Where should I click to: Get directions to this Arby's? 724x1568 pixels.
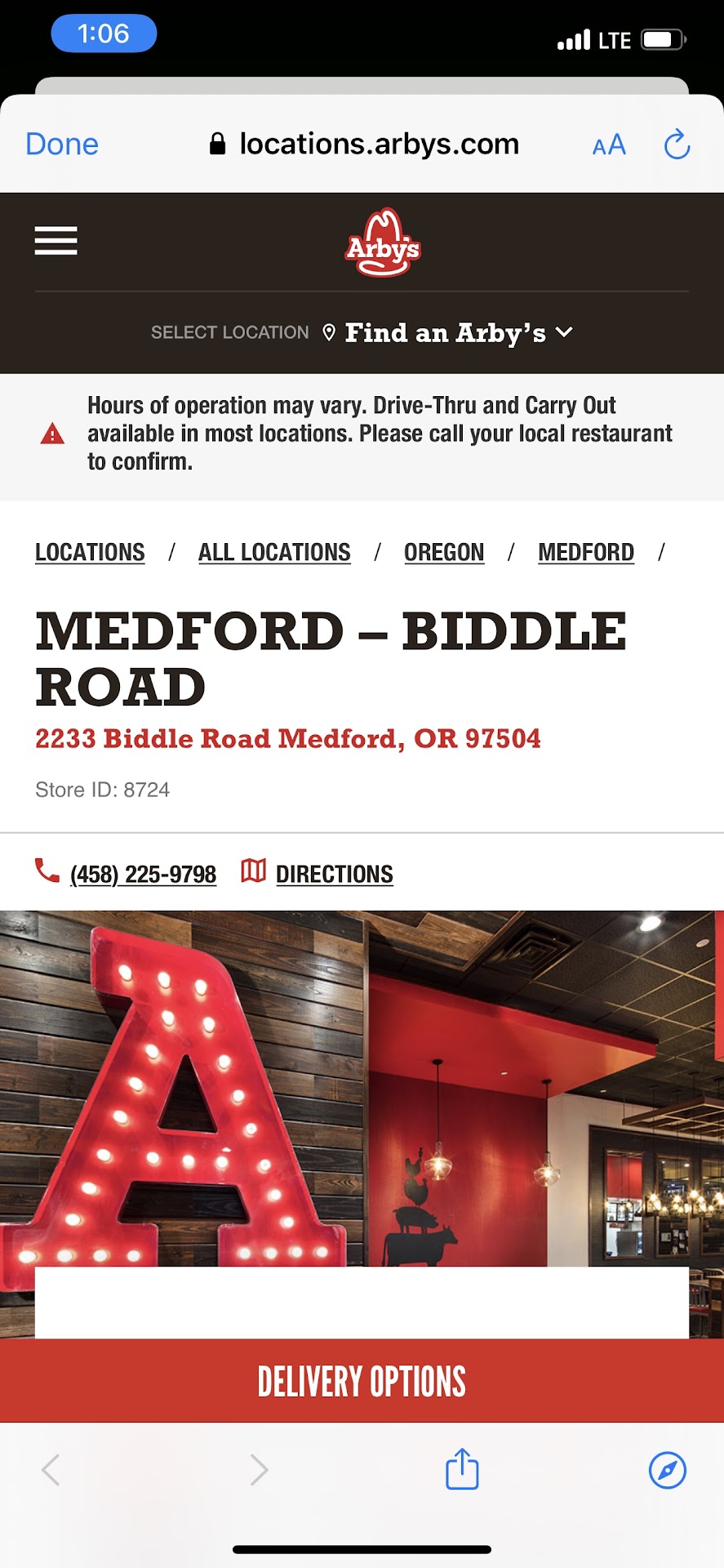(334, 874)
